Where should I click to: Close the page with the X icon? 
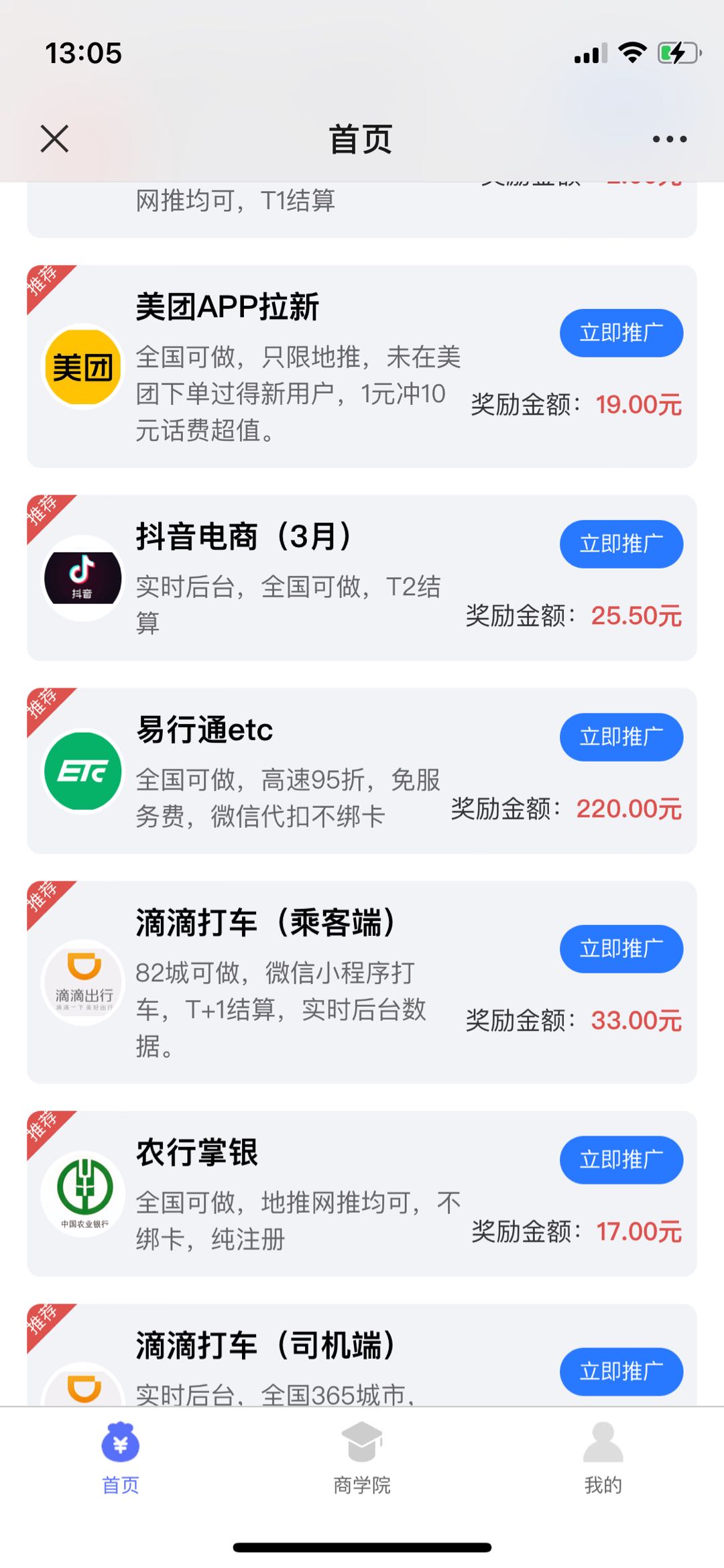coord(54,139)
